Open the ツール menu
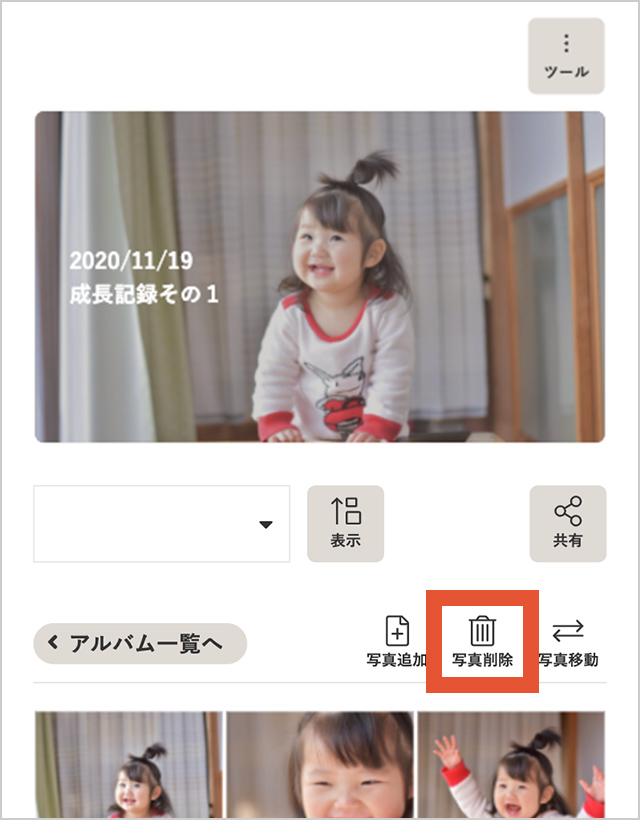 566,56
